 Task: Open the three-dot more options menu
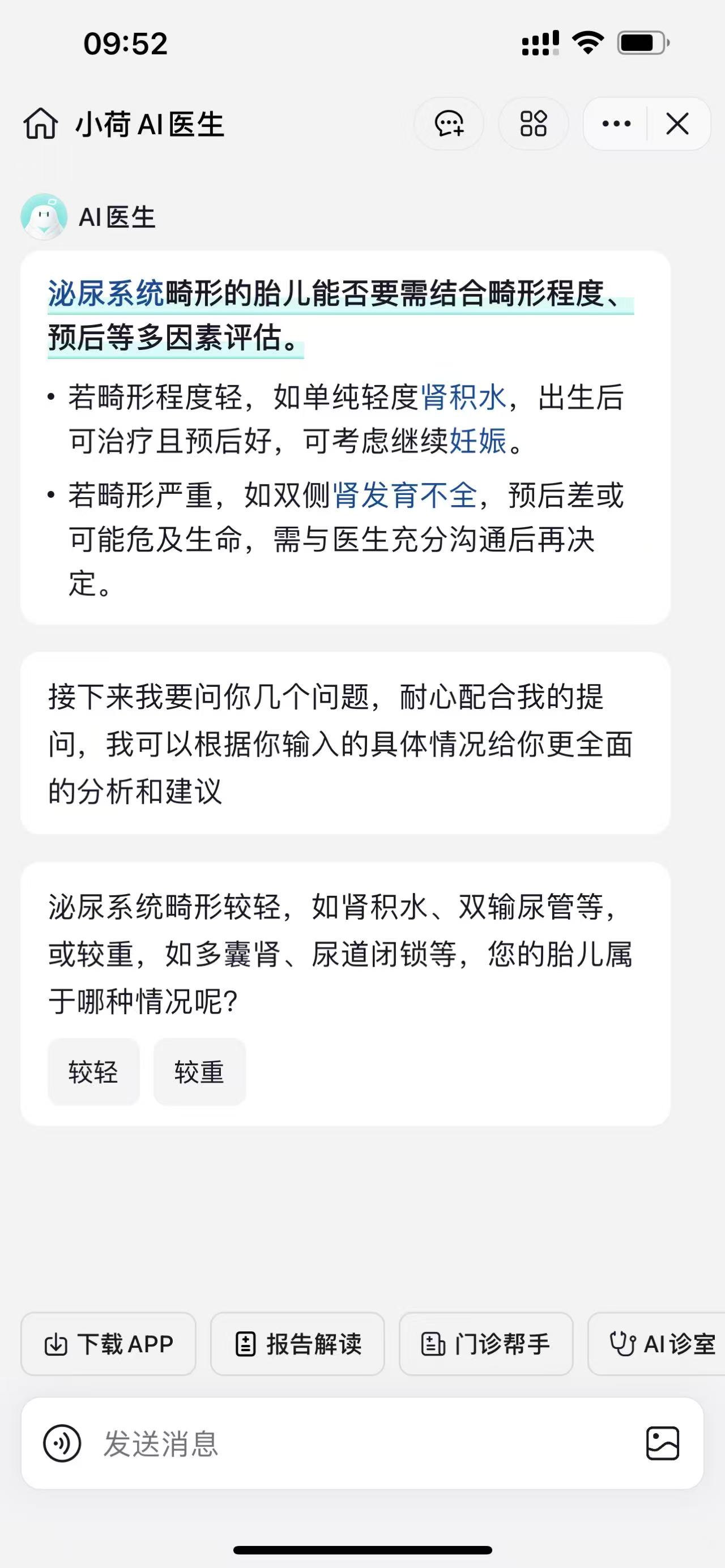coord(616,123)
